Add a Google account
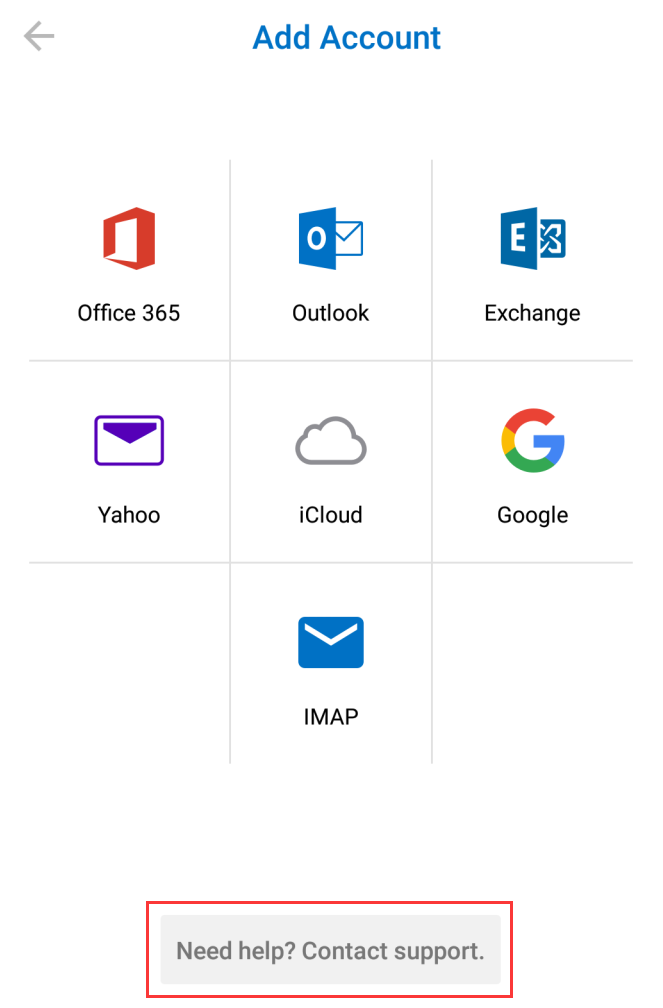The image size is (663, 1008). coord(532,464)
